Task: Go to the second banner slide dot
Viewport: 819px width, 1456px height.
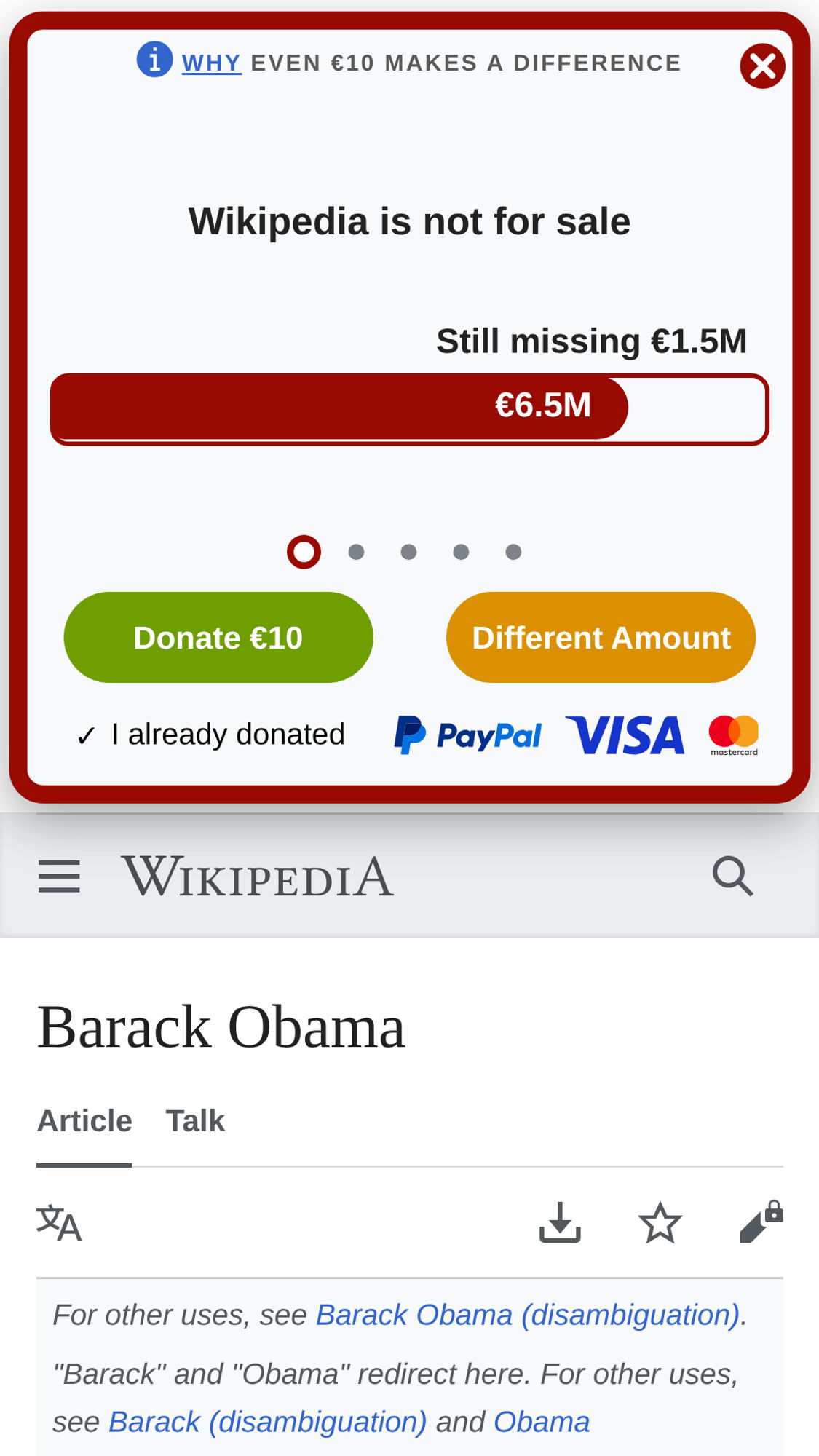Action: [x=356, y=552]
